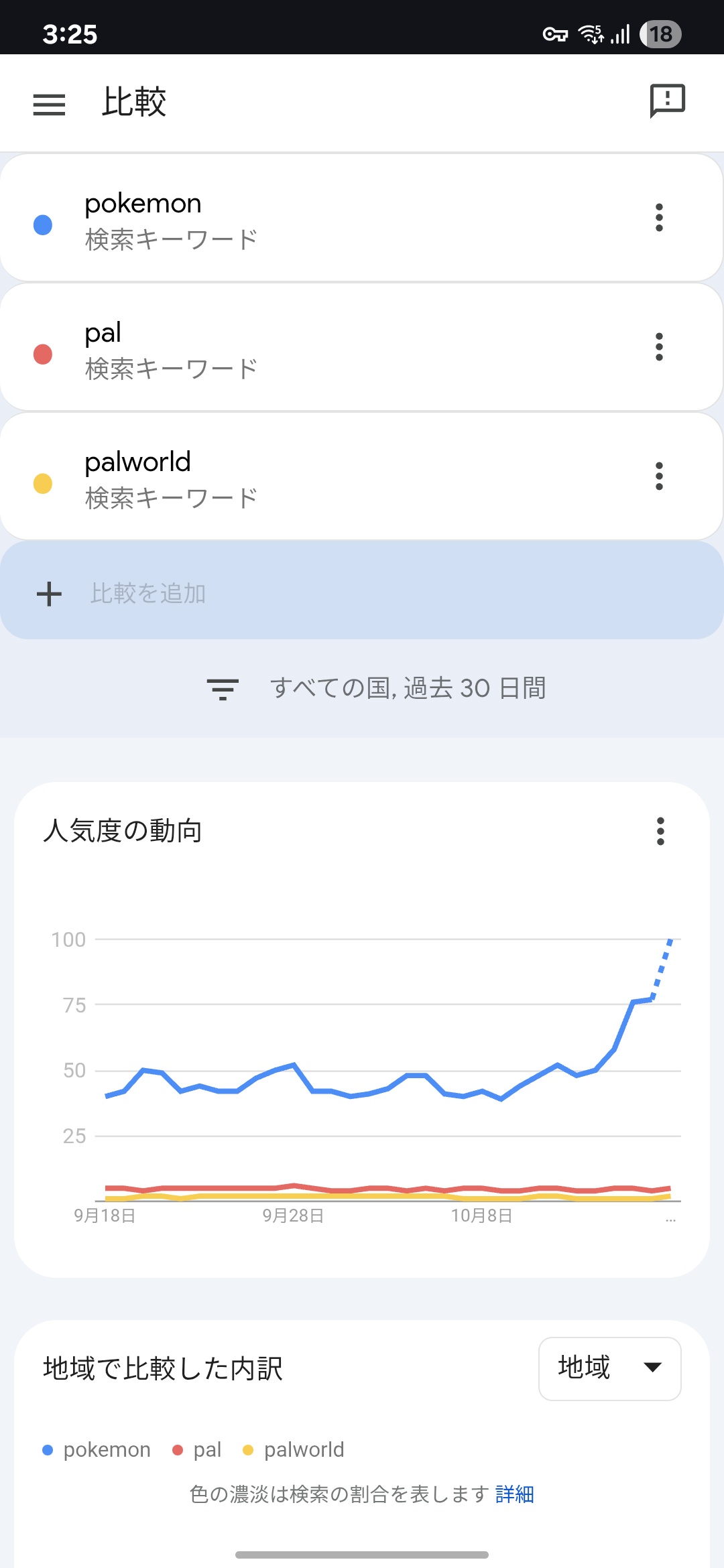The height and width of the screenshot is (1568, 724).
Task: Open the send feedback icon
Action: pyautogui.click(x=667, y=101)
